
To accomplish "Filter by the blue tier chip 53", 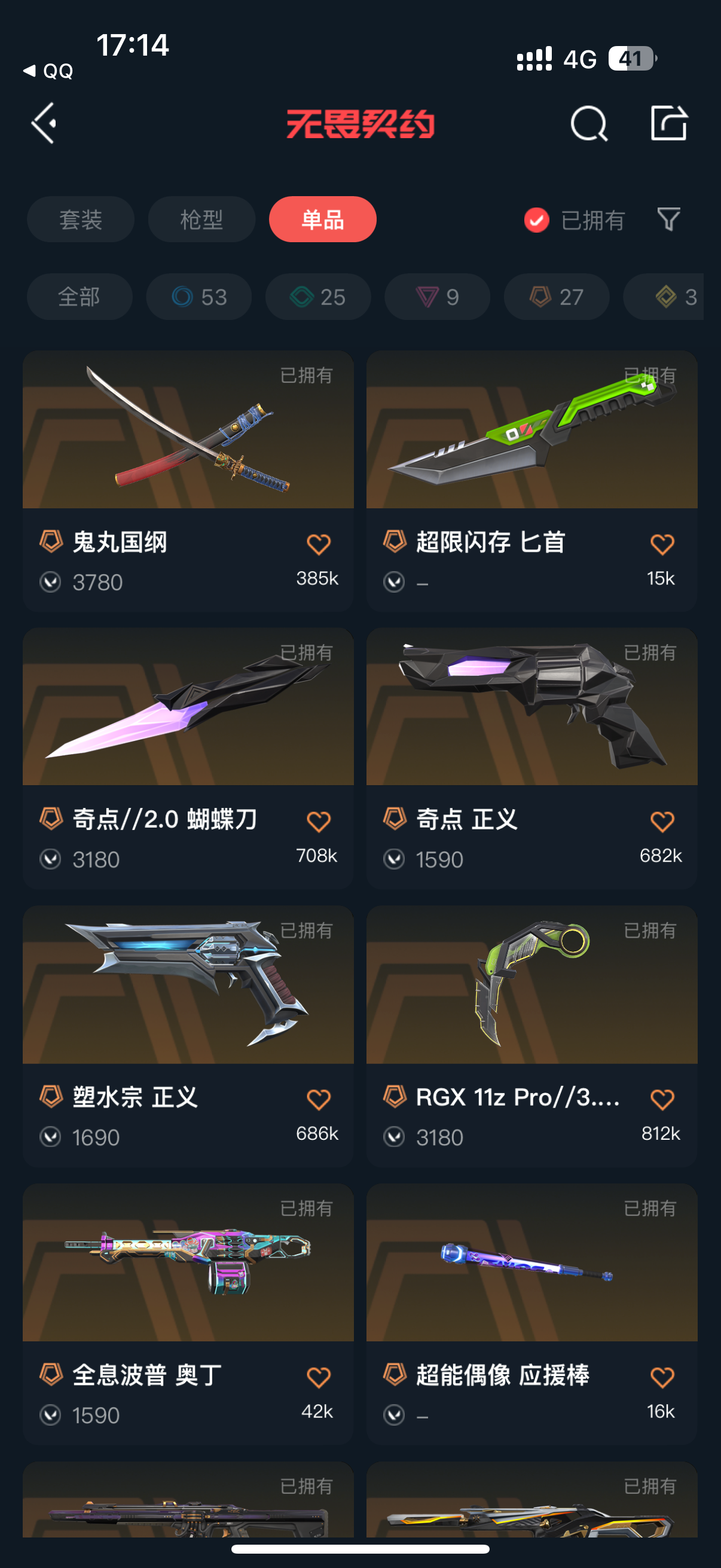I will coord(199,297).
